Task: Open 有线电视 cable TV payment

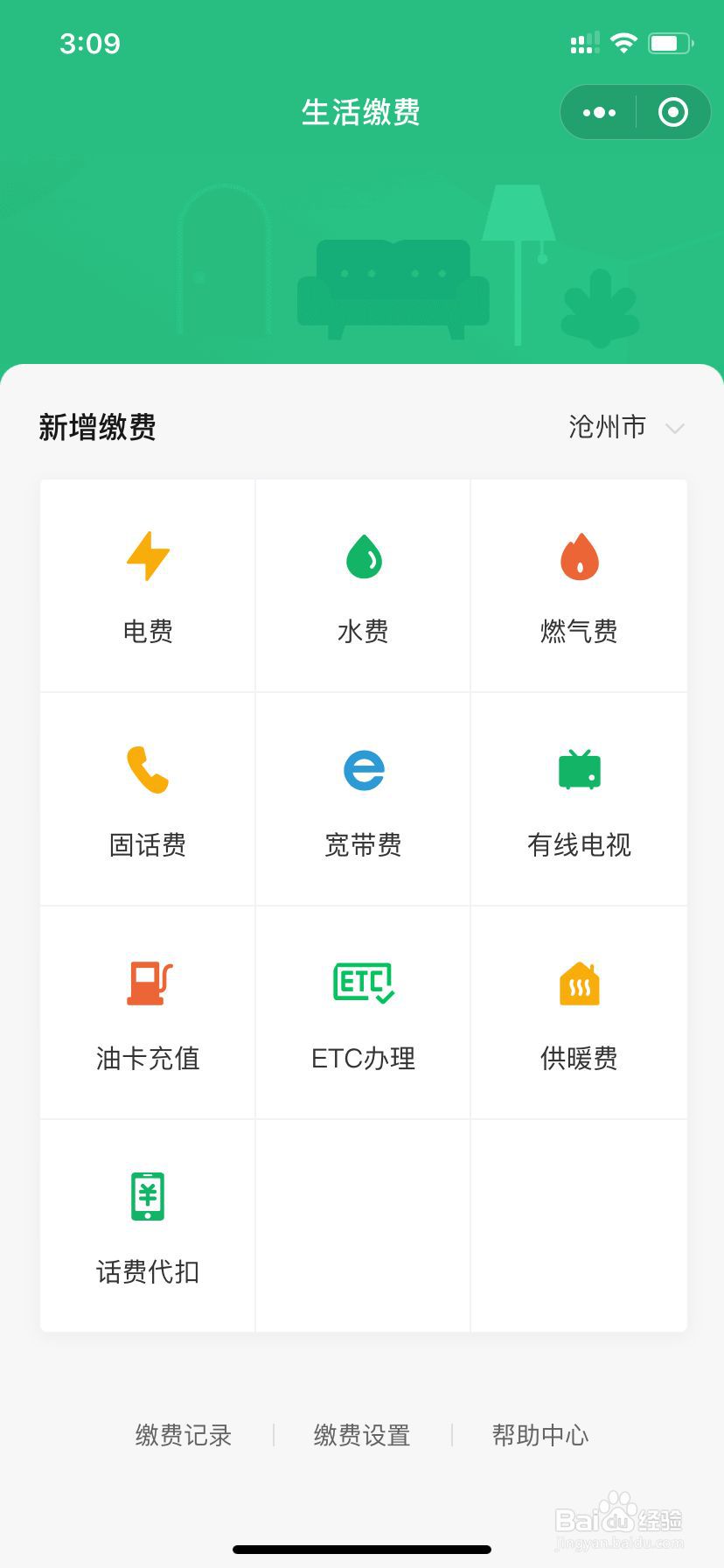Action: click(x=579, y=800)
